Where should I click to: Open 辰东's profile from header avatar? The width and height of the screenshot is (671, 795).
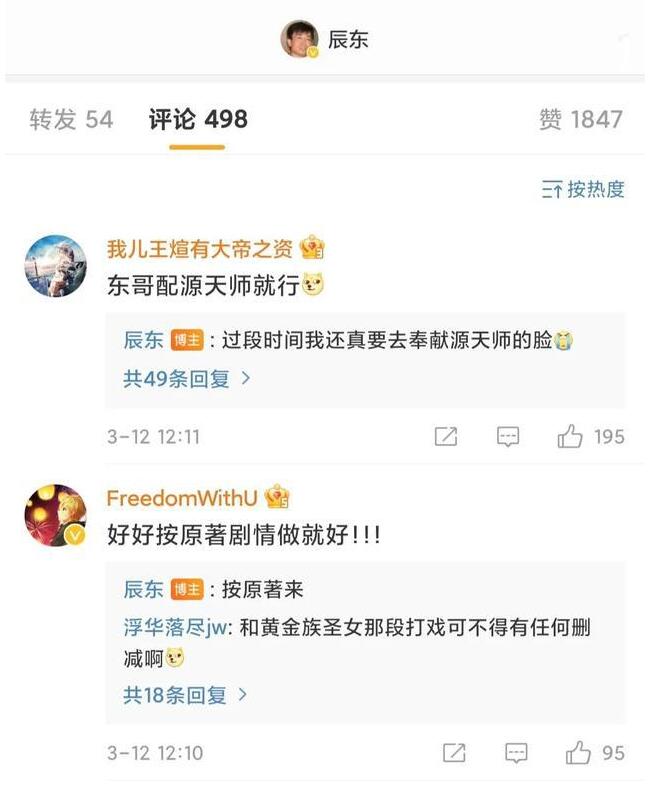pyautogui.click(x=299, y=41)
